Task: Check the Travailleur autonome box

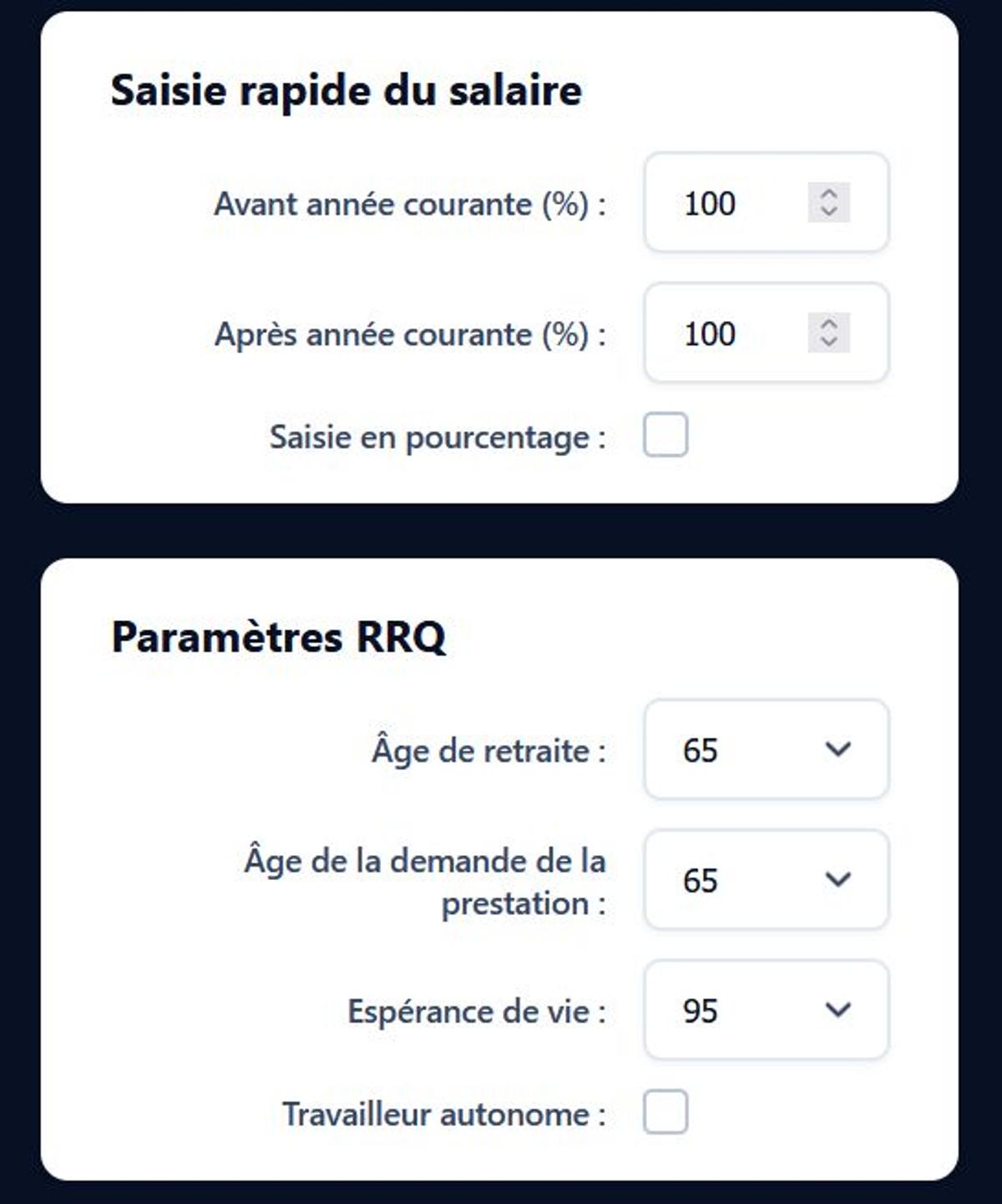Action: point(665,1112)
